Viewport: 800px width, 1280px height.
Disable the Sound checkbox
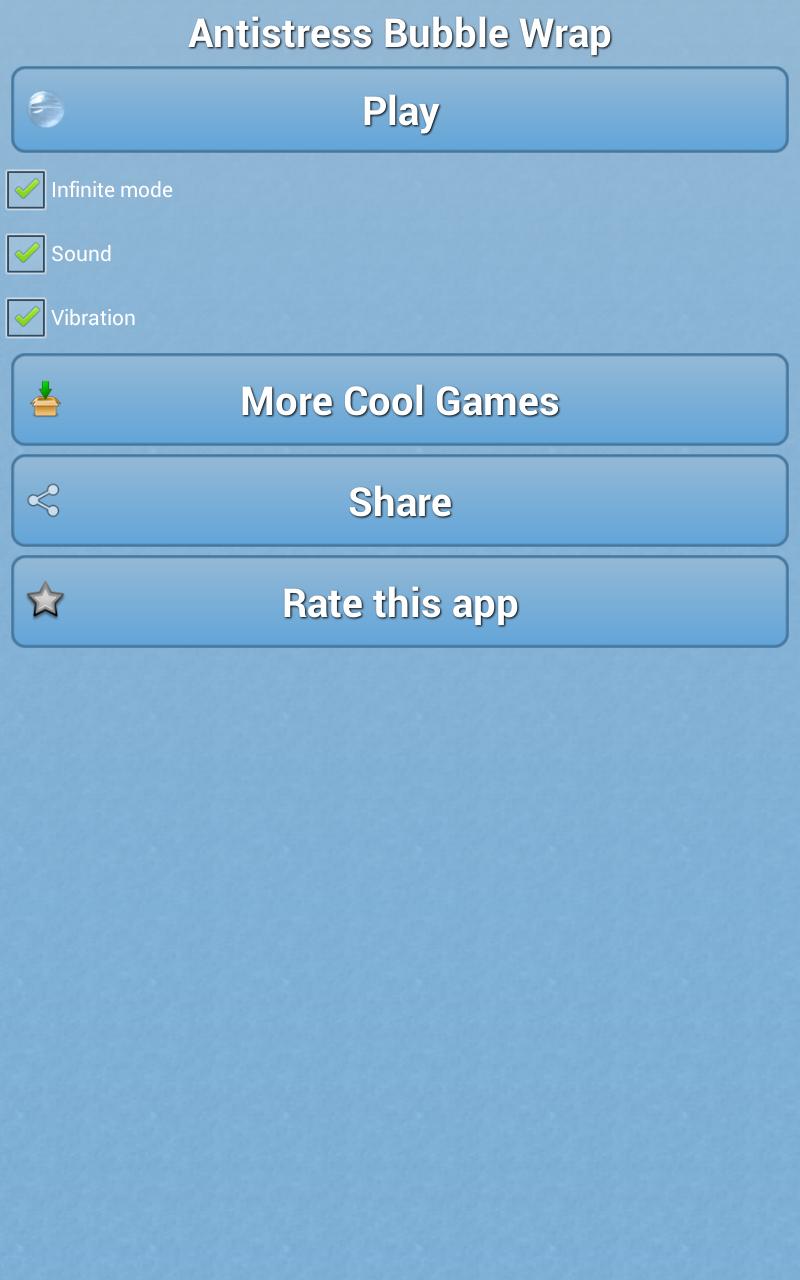tap(27, 253)
